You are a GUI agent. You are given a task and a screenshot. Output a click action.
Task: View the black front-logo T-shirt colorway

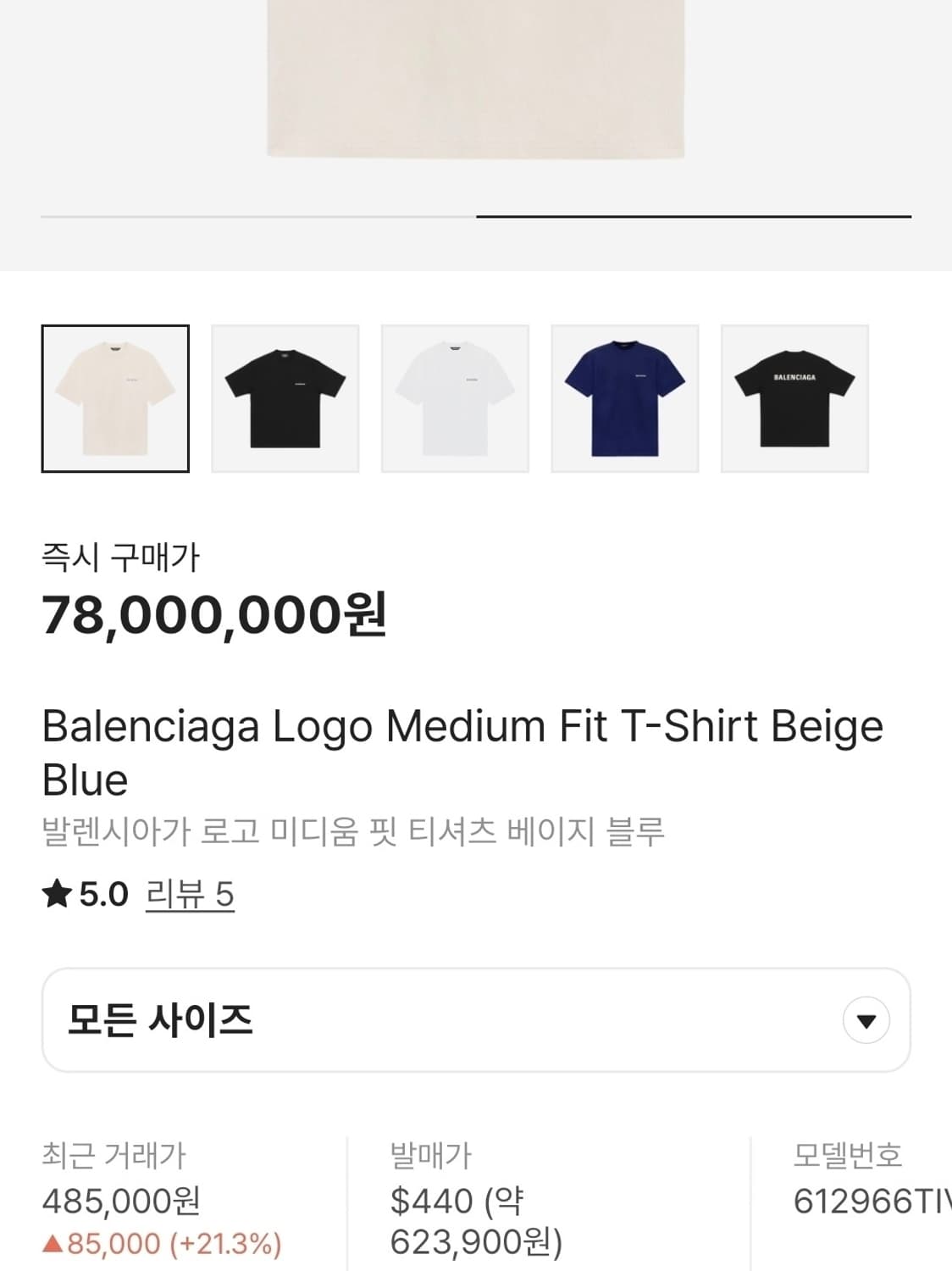pyautogui.click(x=285, y=398)
